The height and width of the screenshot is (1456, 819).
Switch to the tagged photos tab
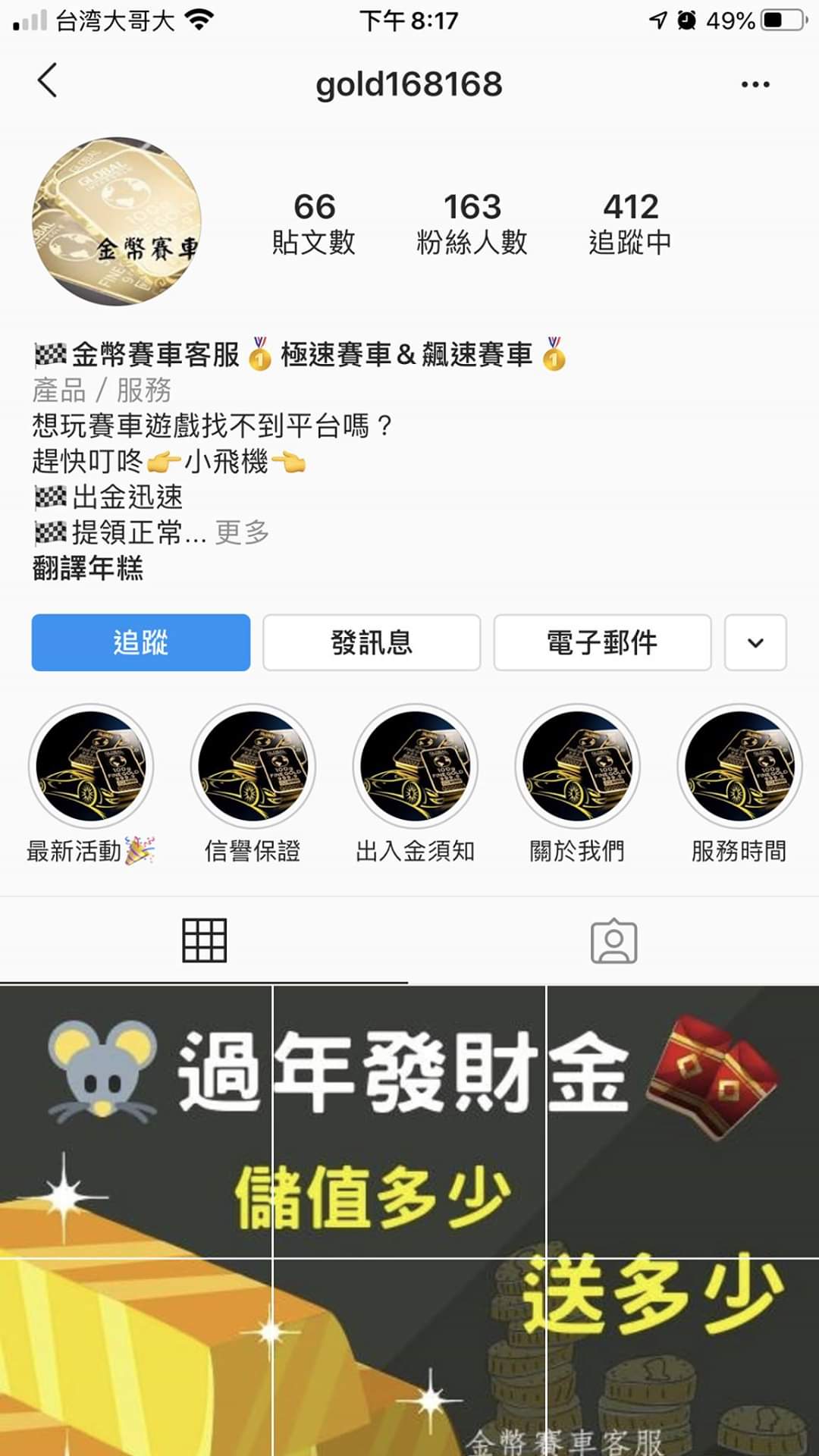613,940
